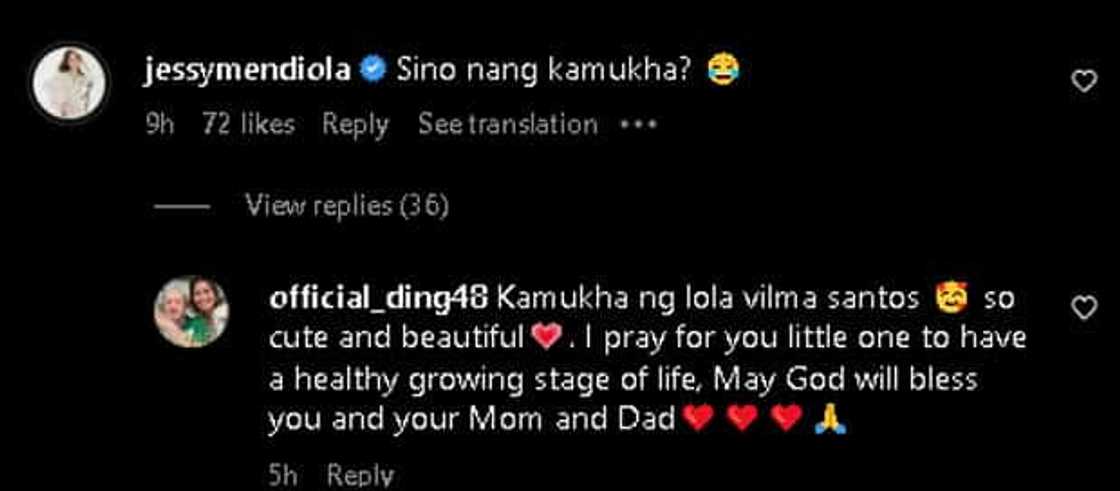This screenshot has height=491, width=1120.
Task: Expand View replies (36)
Action: click(346, 206)
